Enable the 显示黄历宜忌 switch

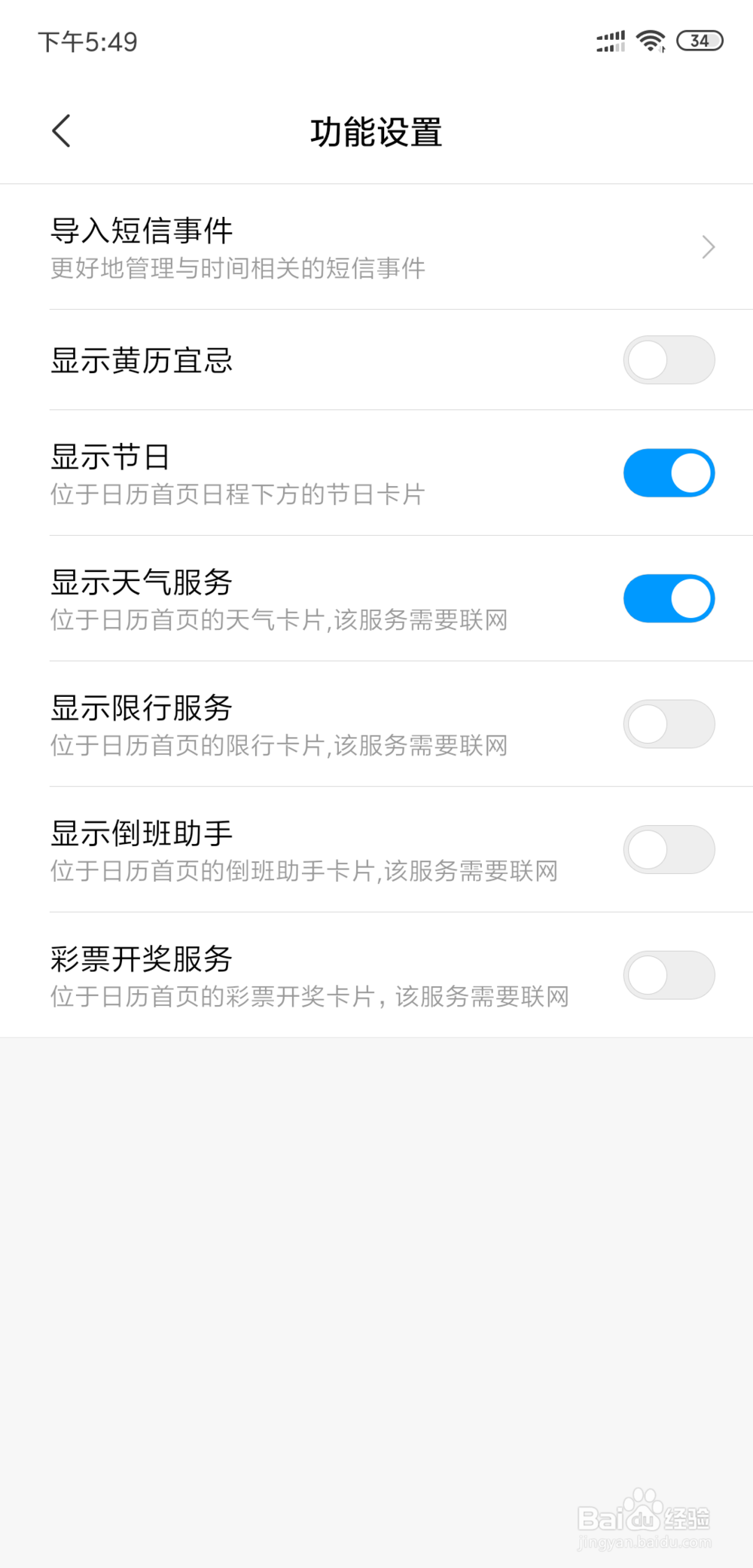pos(669,360)
